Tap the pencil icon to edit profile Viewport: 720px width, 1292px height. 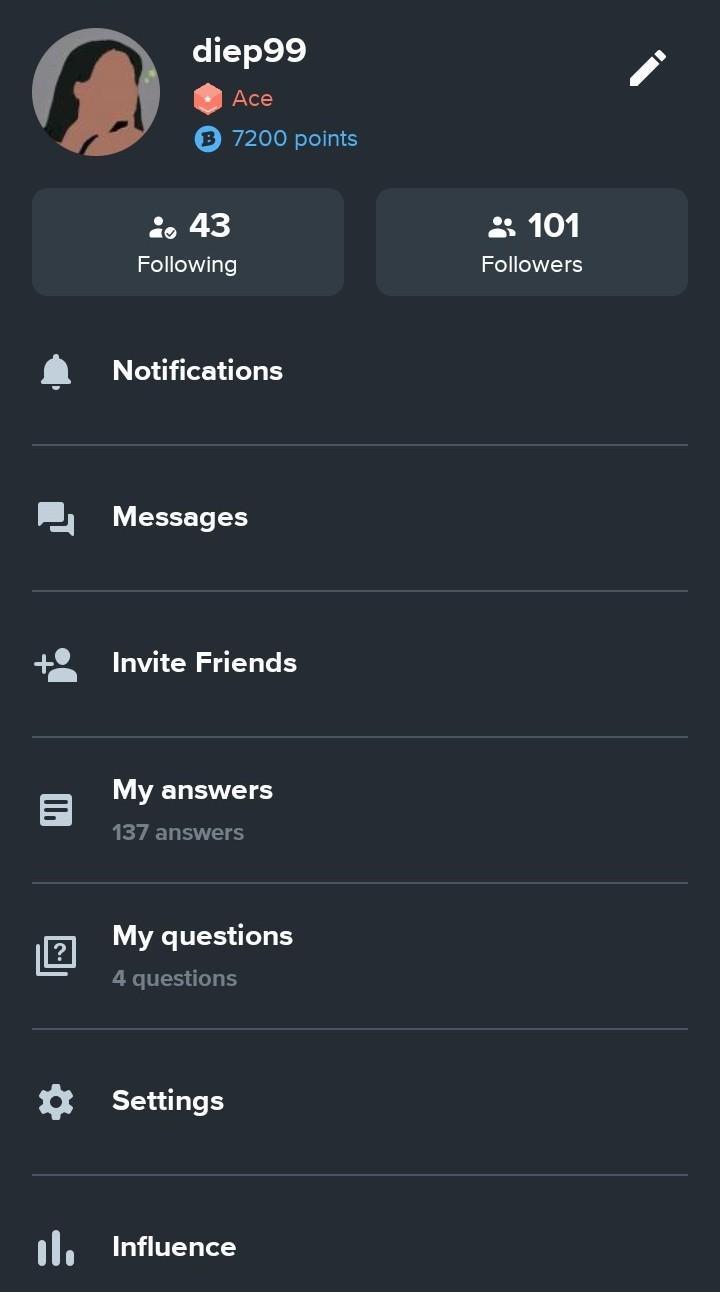point(648,68)
